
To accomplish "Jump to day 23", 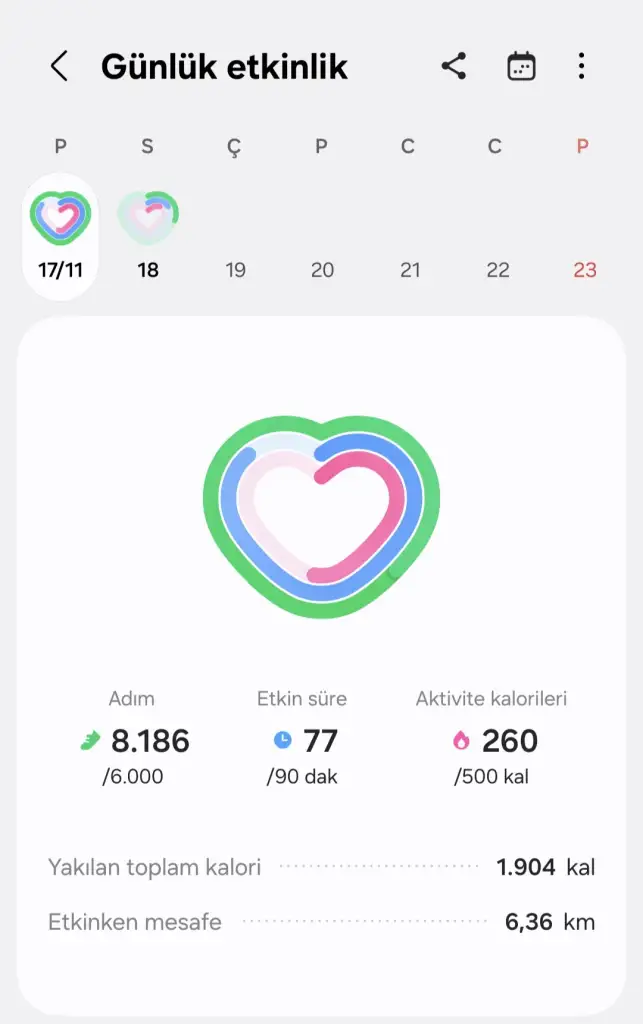I will point(584,269).
